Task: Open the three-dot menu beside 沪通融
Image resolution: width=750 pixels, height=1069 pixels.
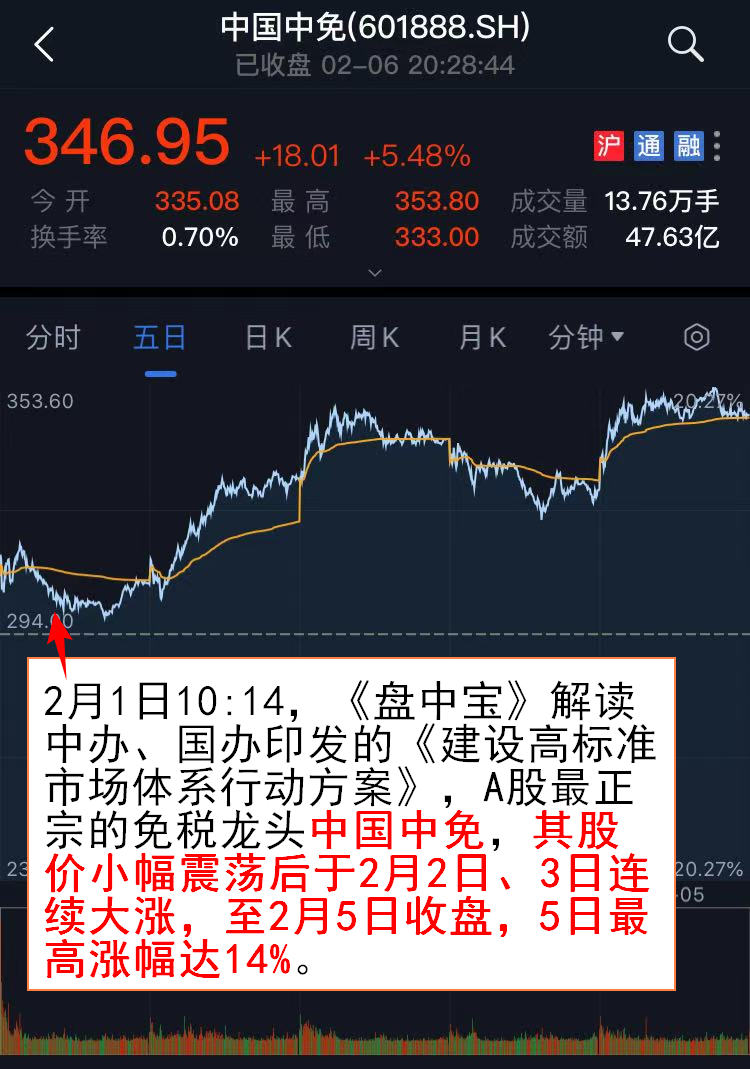Action: pos(717,146)
